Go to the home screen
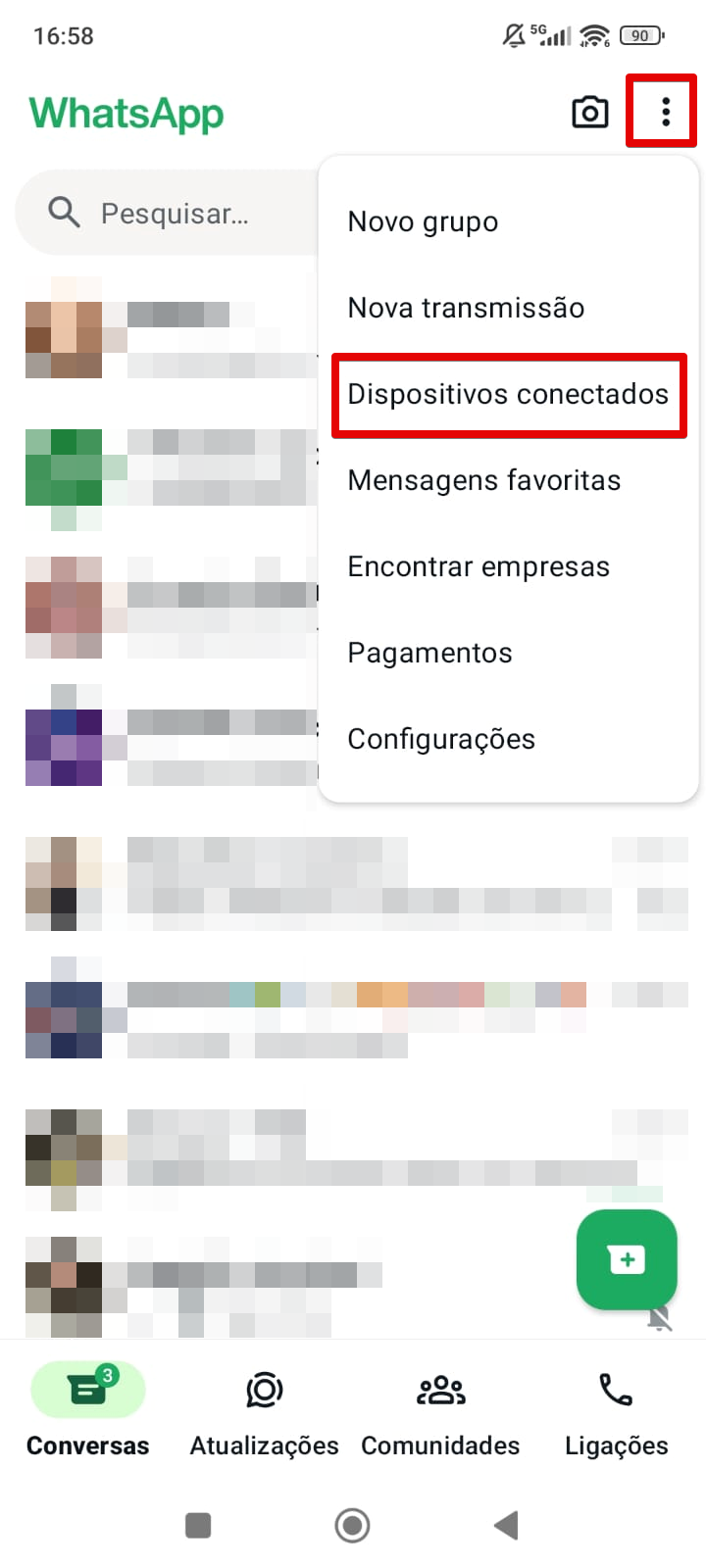This screenshot has width=706, height=1568. click(x=352, y=1525)
